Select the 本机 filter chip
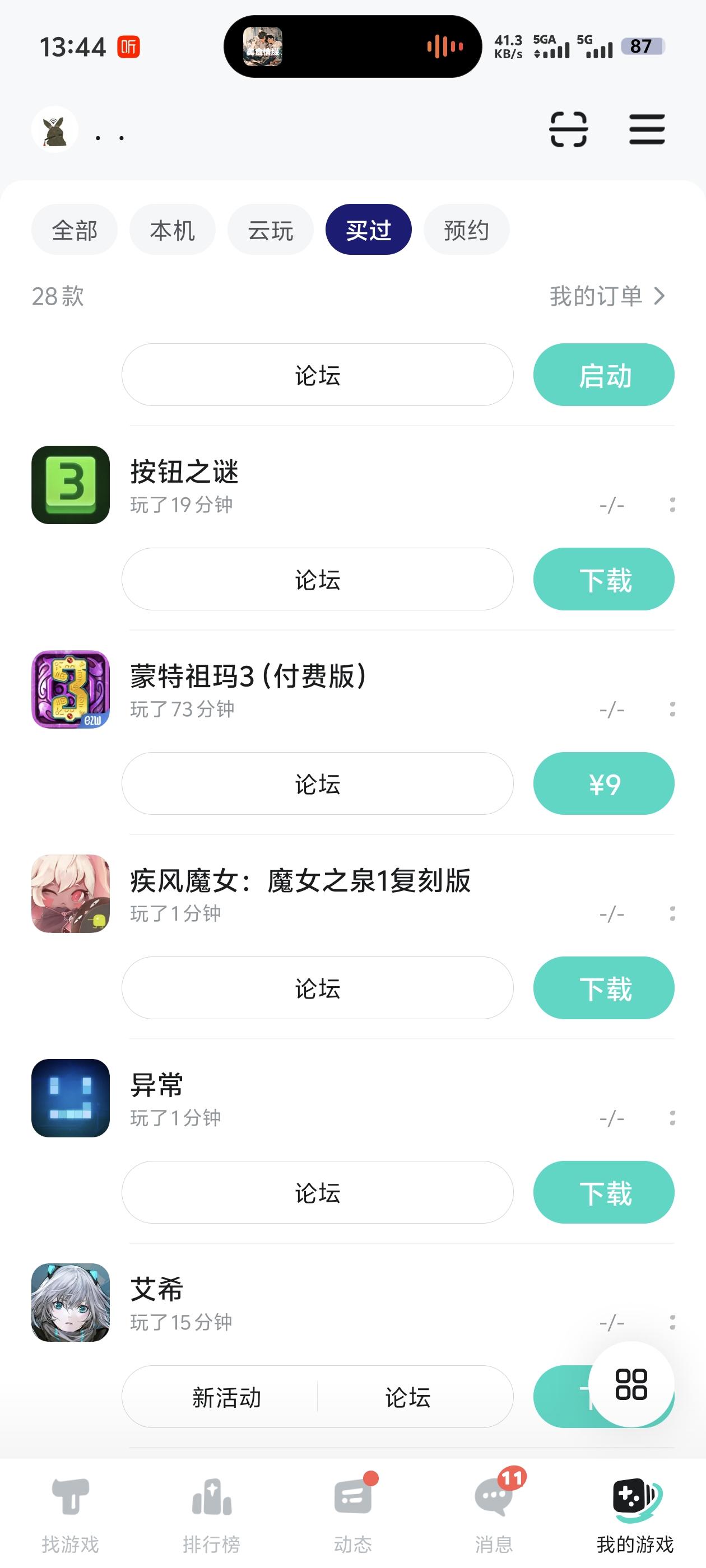 coord(173,230)
